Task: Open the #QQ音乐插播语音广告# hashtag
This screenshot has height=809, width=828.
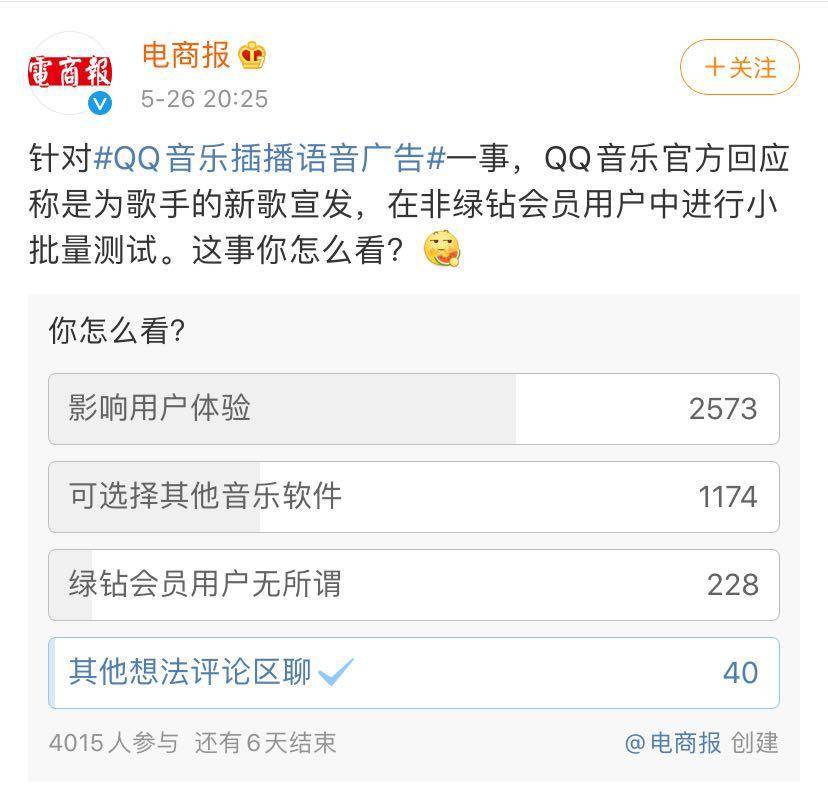Action: [270, 158]
